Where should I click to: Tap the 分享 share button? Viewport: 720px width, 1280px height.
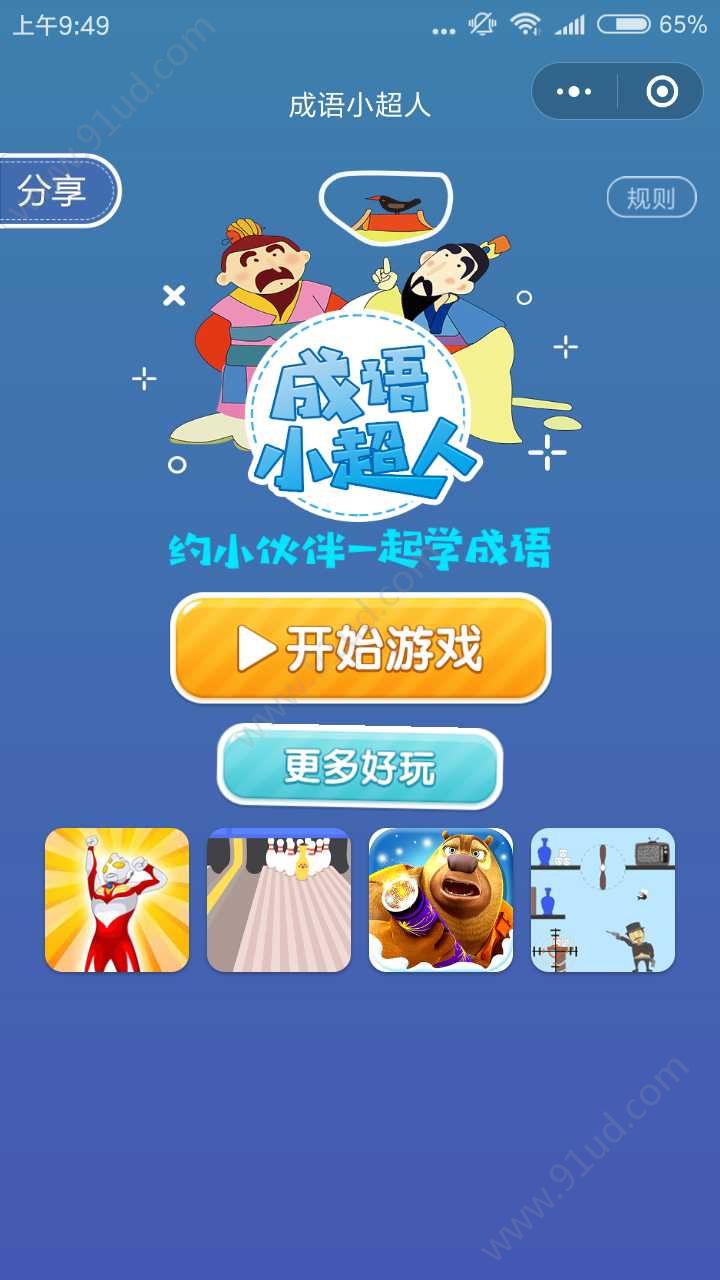(55, 190)
